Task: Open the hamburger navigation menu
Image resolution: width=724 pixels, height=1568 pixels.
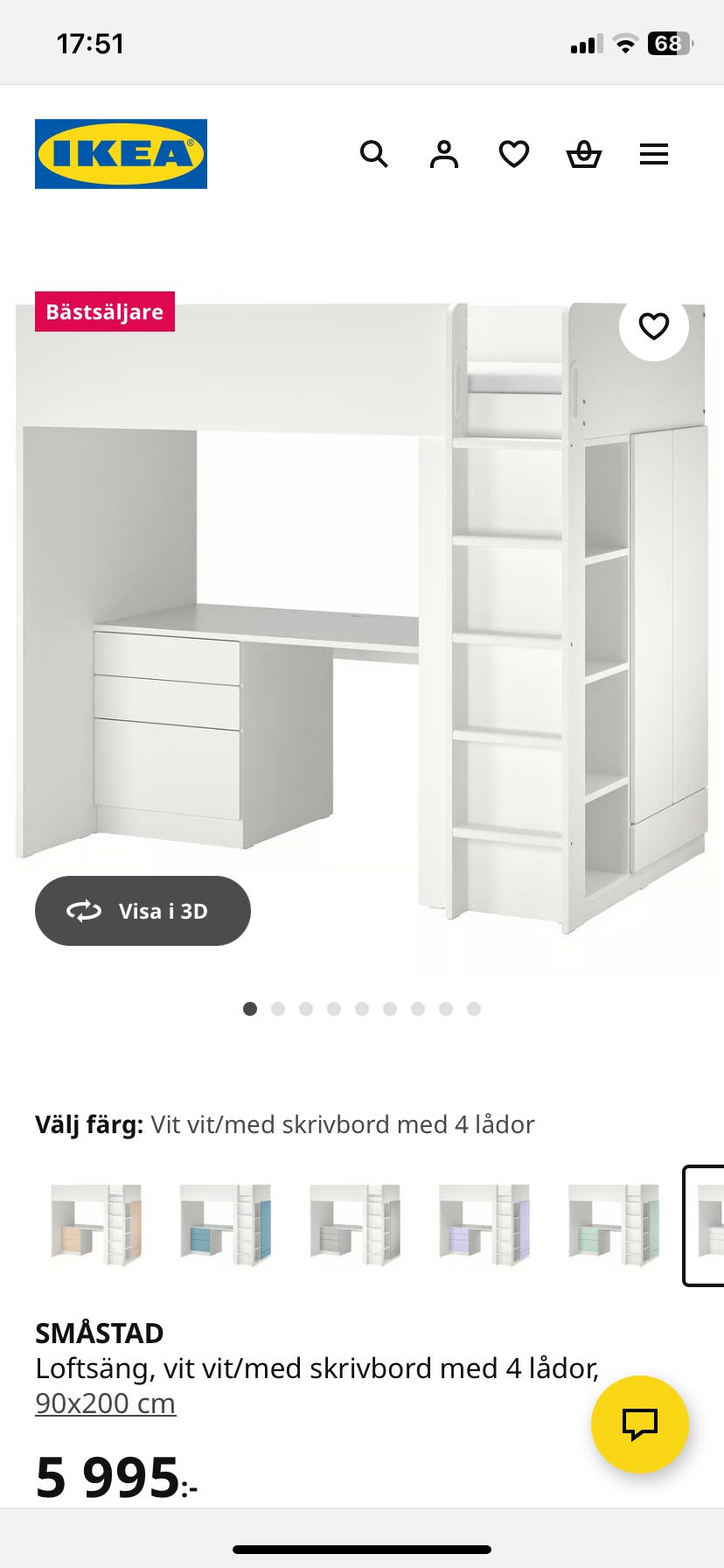Action: coord(654,154)
